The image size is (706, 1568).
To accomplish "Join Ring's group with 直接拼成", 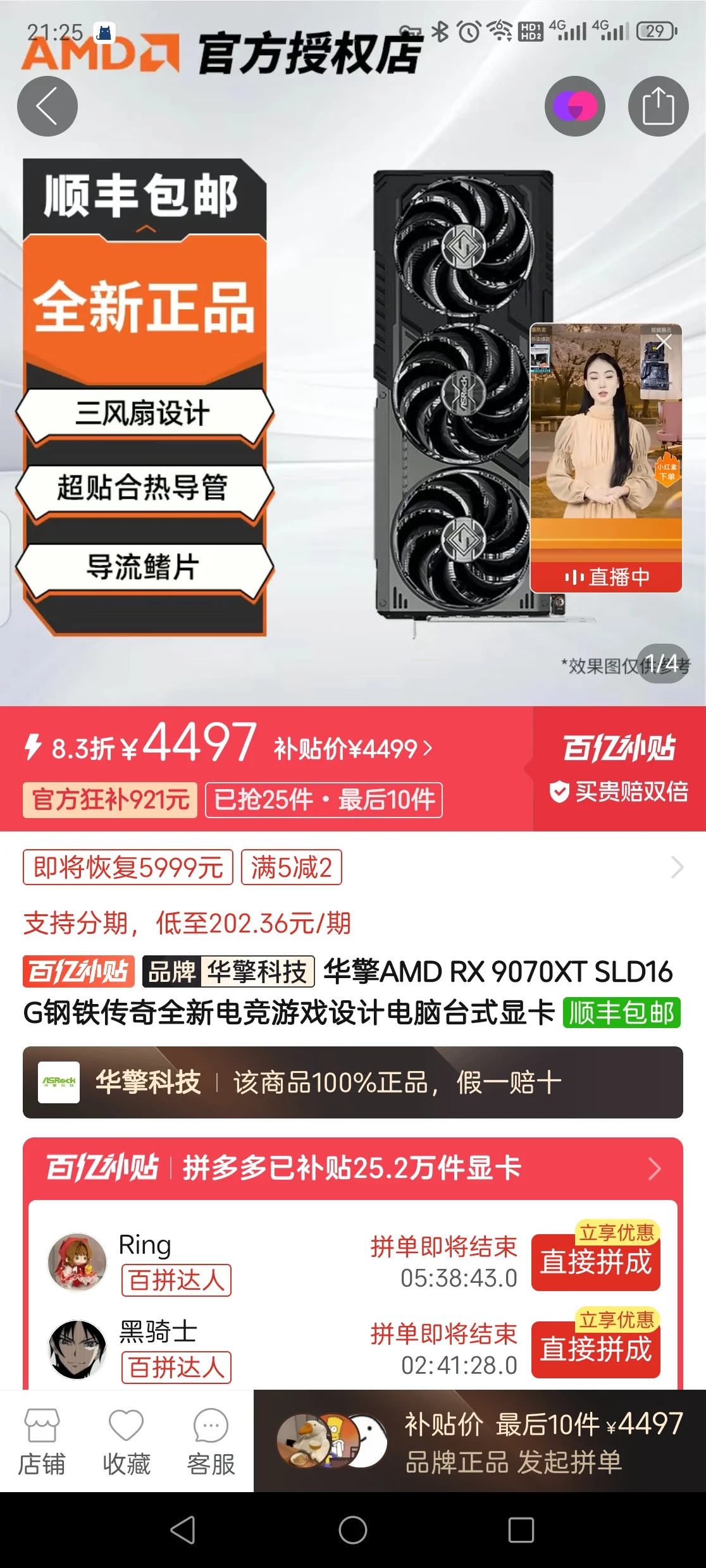I will 596,1263.
